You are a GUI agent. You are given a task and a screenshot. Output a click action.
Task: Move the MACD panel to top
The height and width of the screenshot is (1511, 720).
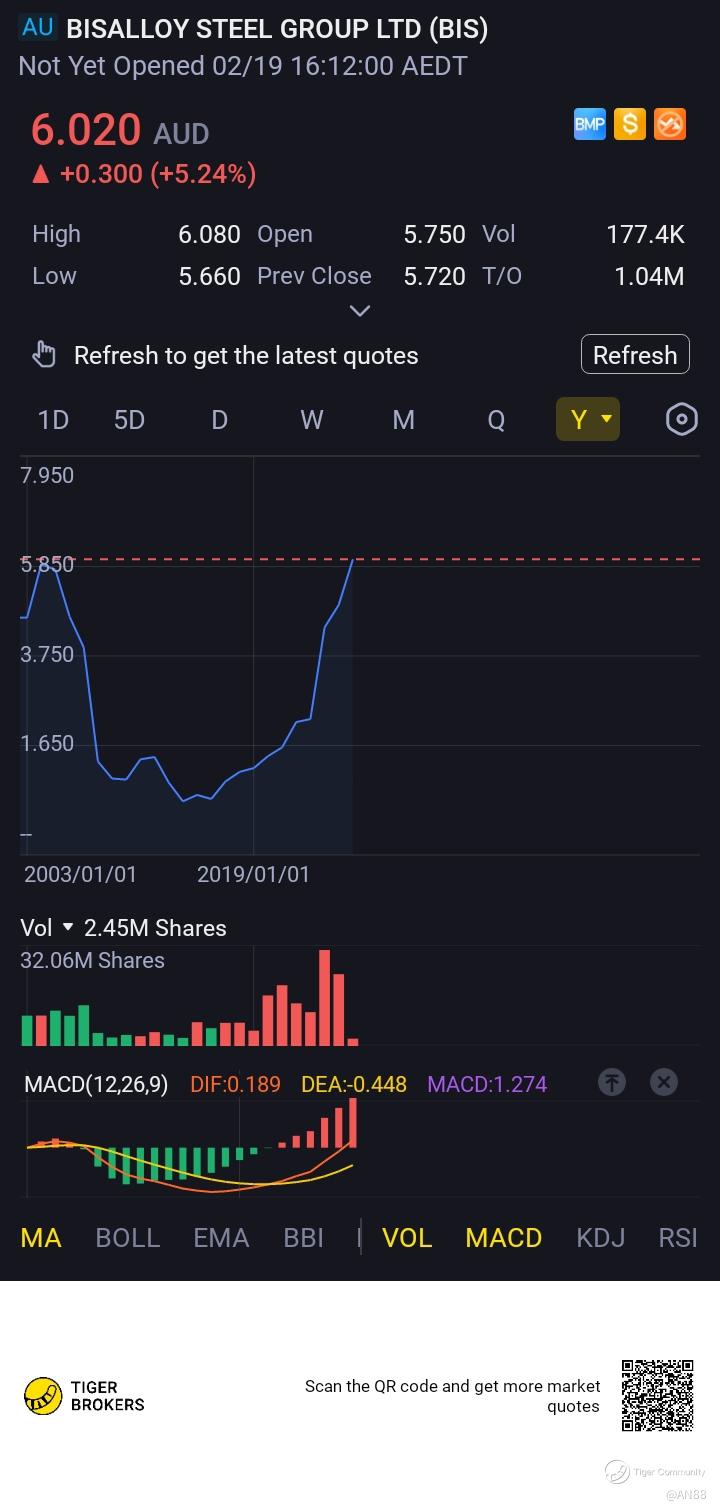(612, 1082)
